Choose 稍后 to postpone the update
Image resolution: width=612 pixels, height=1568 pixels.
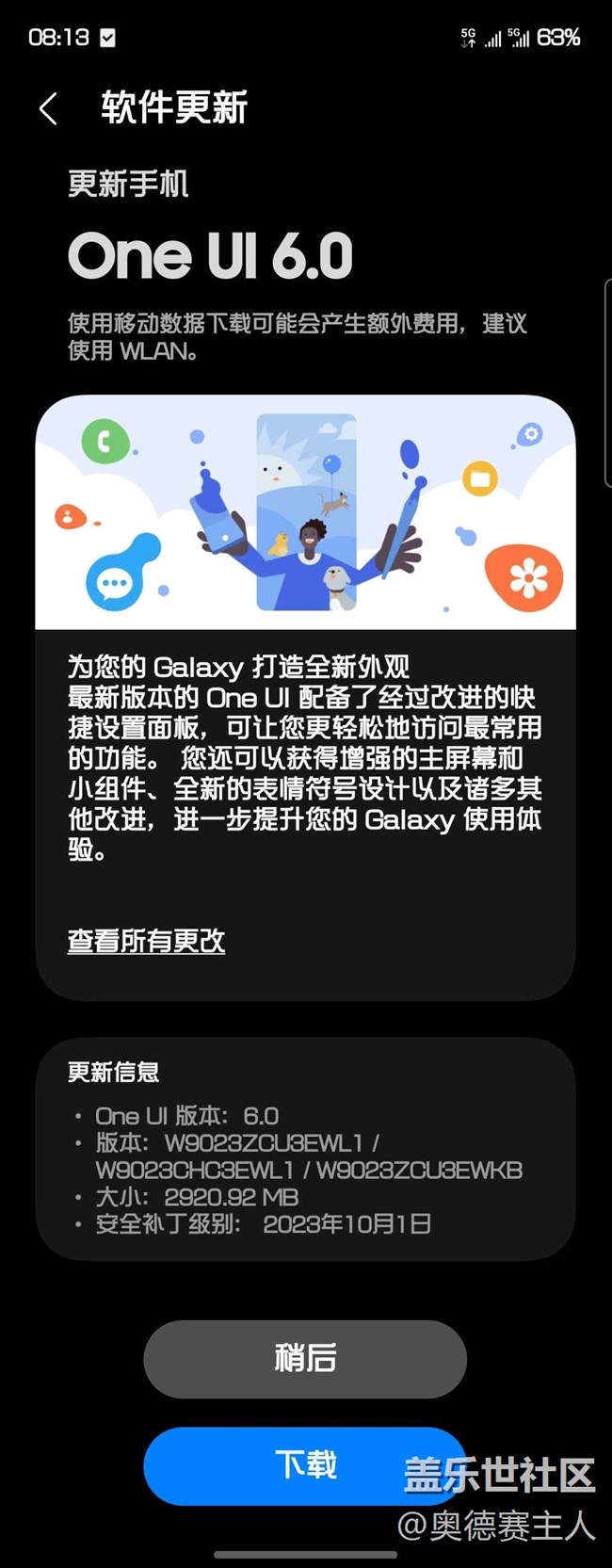coord(305,1358)
